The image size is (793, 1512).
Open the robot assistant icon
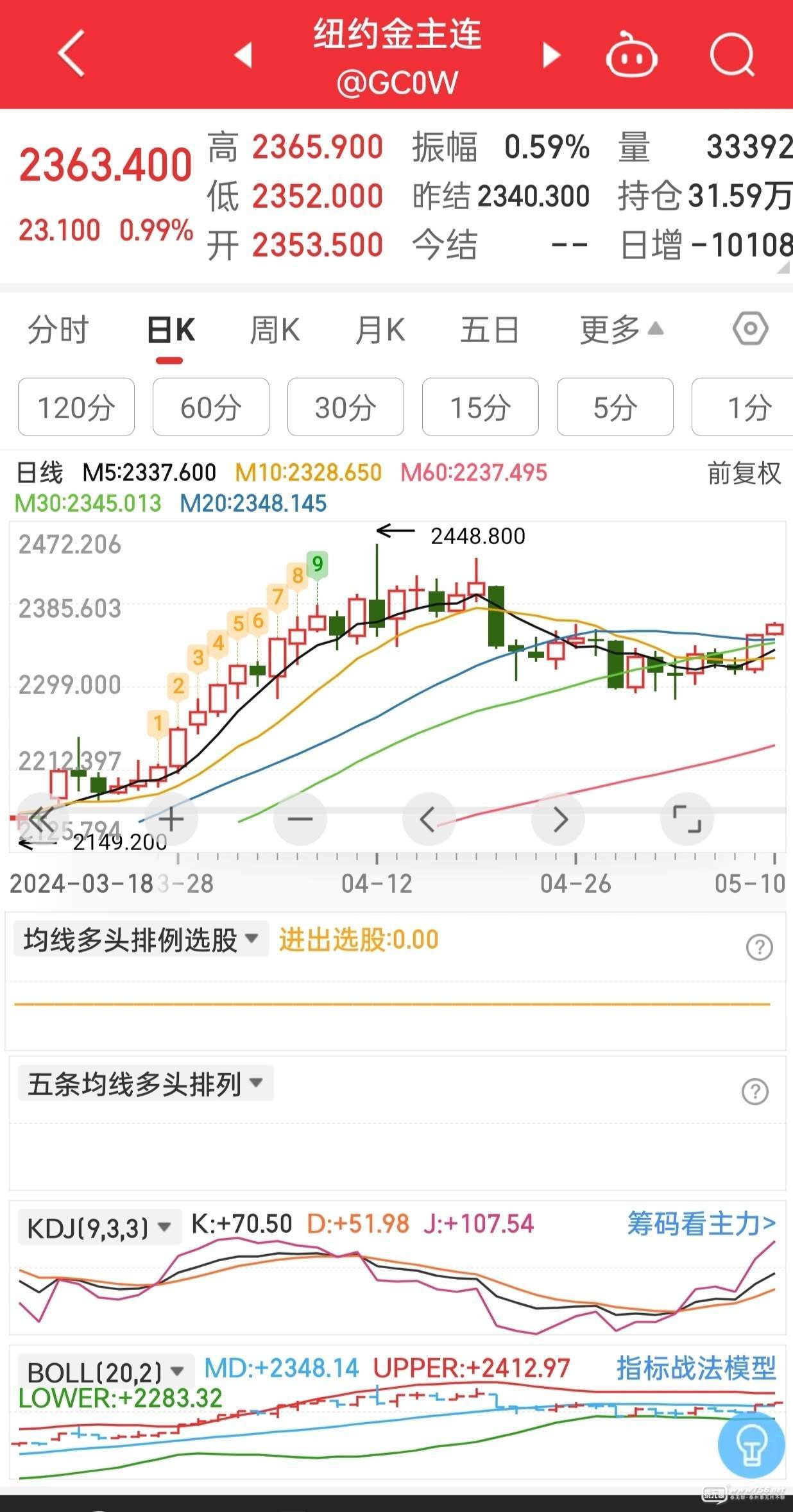click(x=631, y=55)
